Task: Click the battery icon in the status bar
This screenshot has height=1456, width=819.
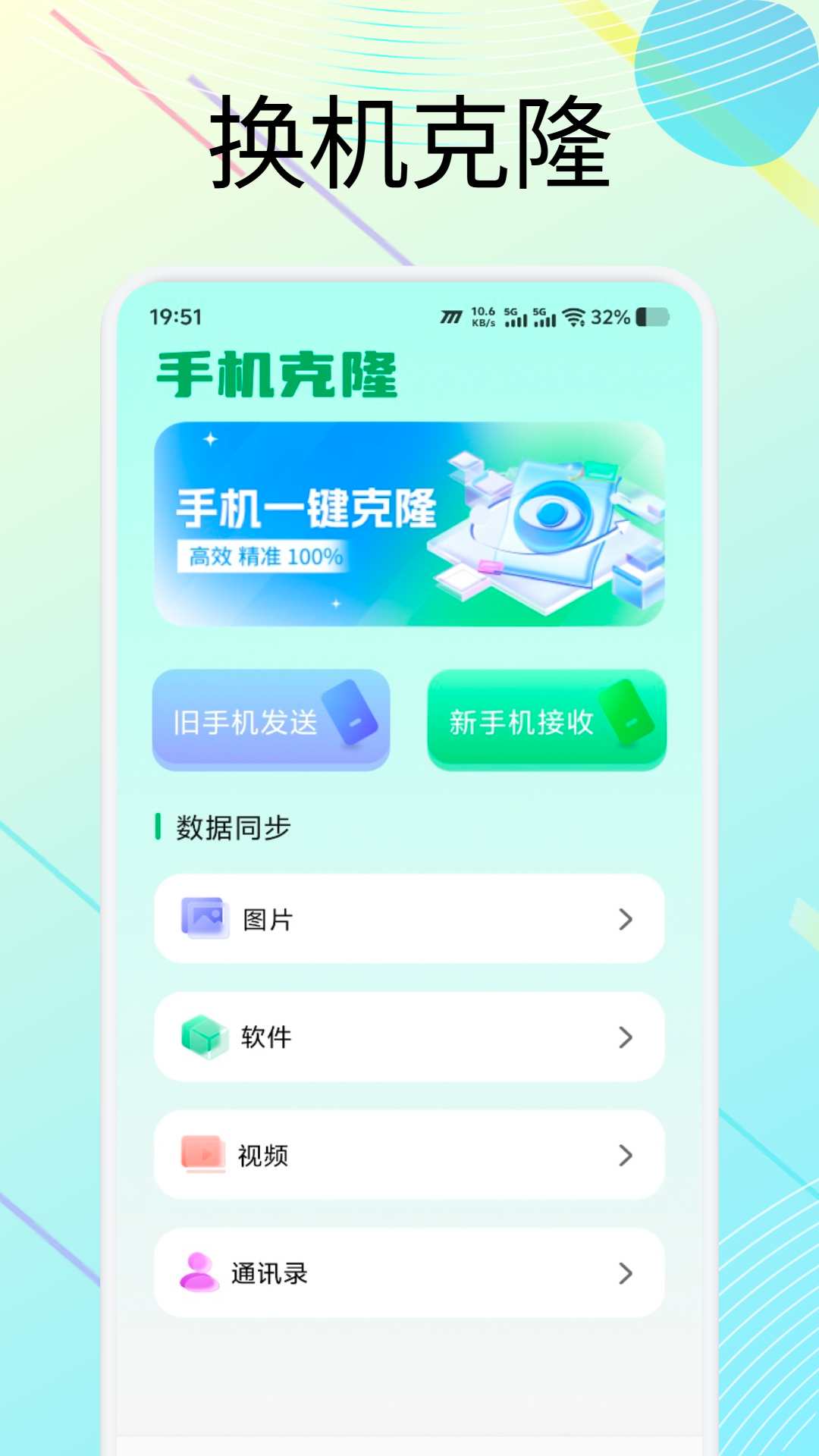Action: point(654,317)
